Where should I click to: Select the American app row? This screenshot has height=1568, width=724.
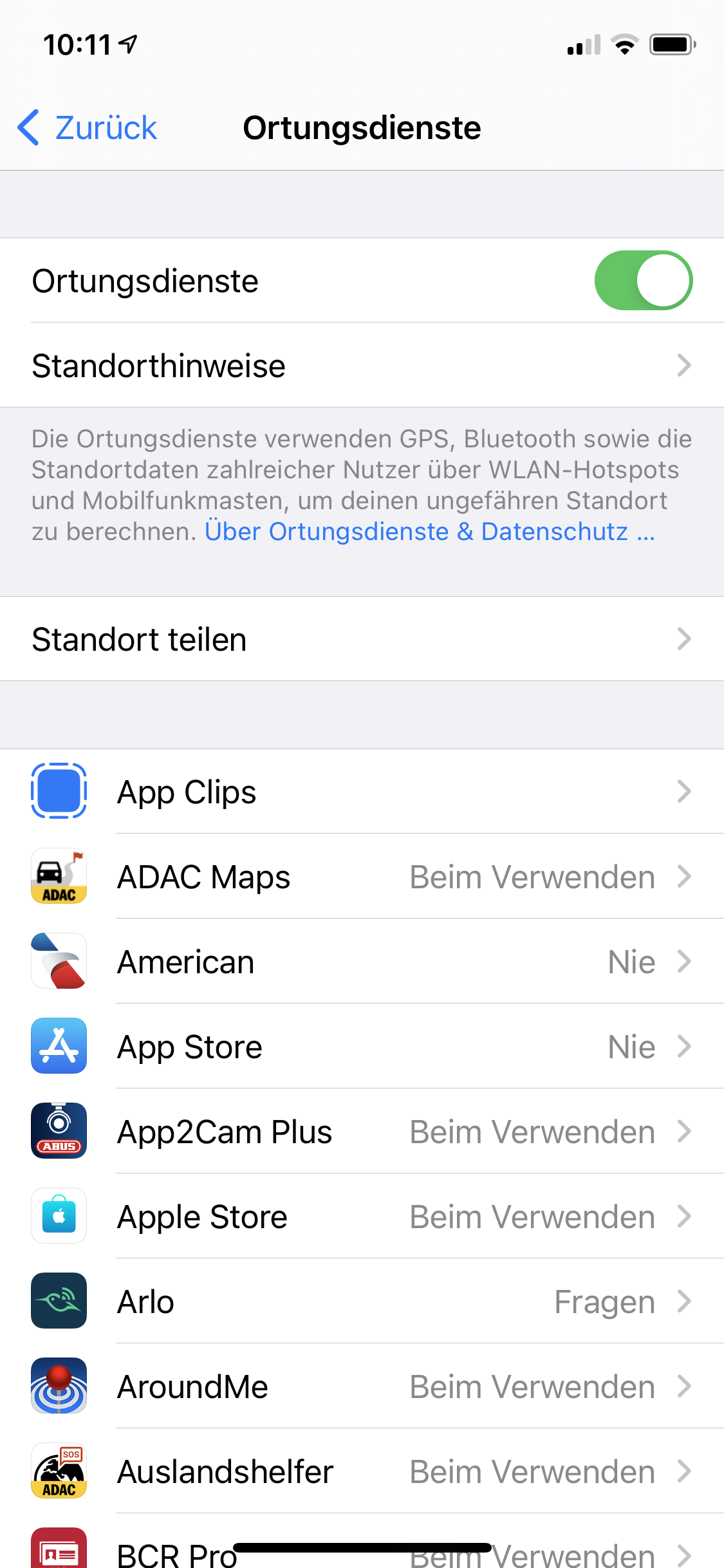click(x=362, y=961)
